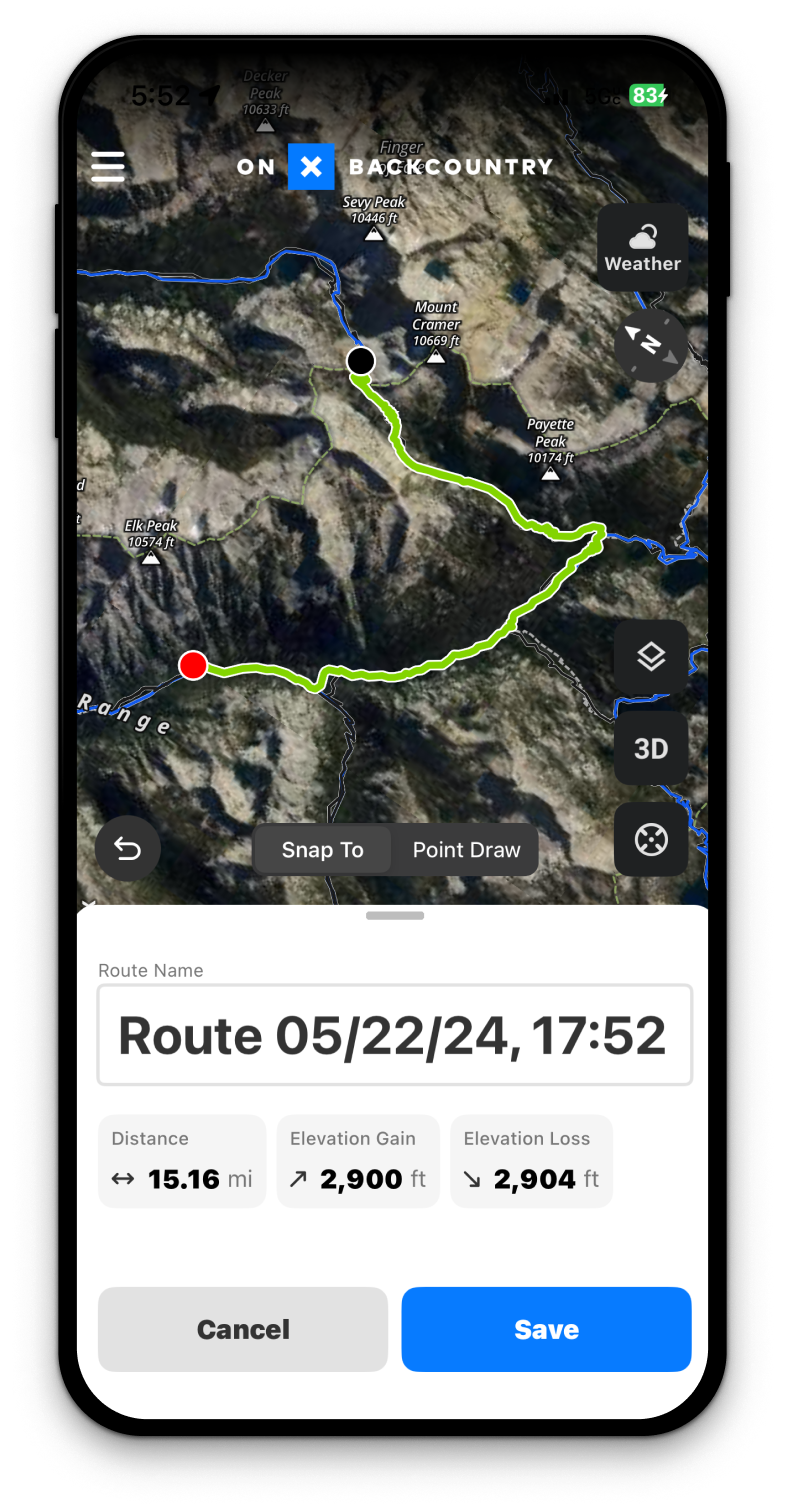
Task: Switch to Point Draw mode
Action: click(x=466, y=850)
